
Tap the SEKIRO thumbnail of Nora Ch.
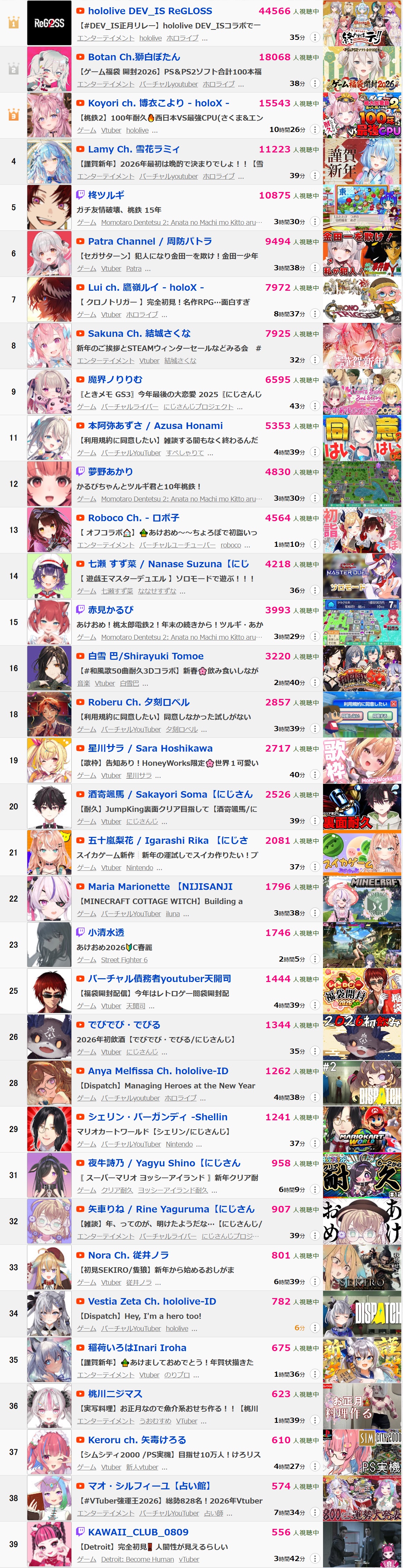362,1267
